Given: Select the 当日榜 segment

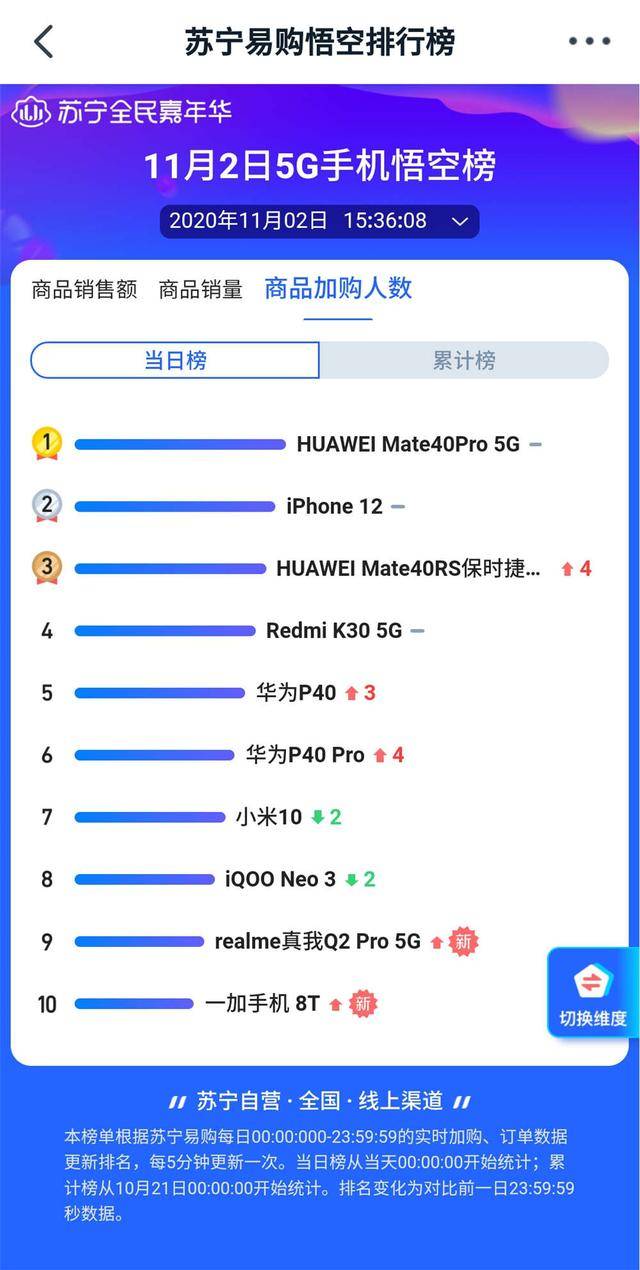Looking at the screenshot, I should click(x=175, y=360).
